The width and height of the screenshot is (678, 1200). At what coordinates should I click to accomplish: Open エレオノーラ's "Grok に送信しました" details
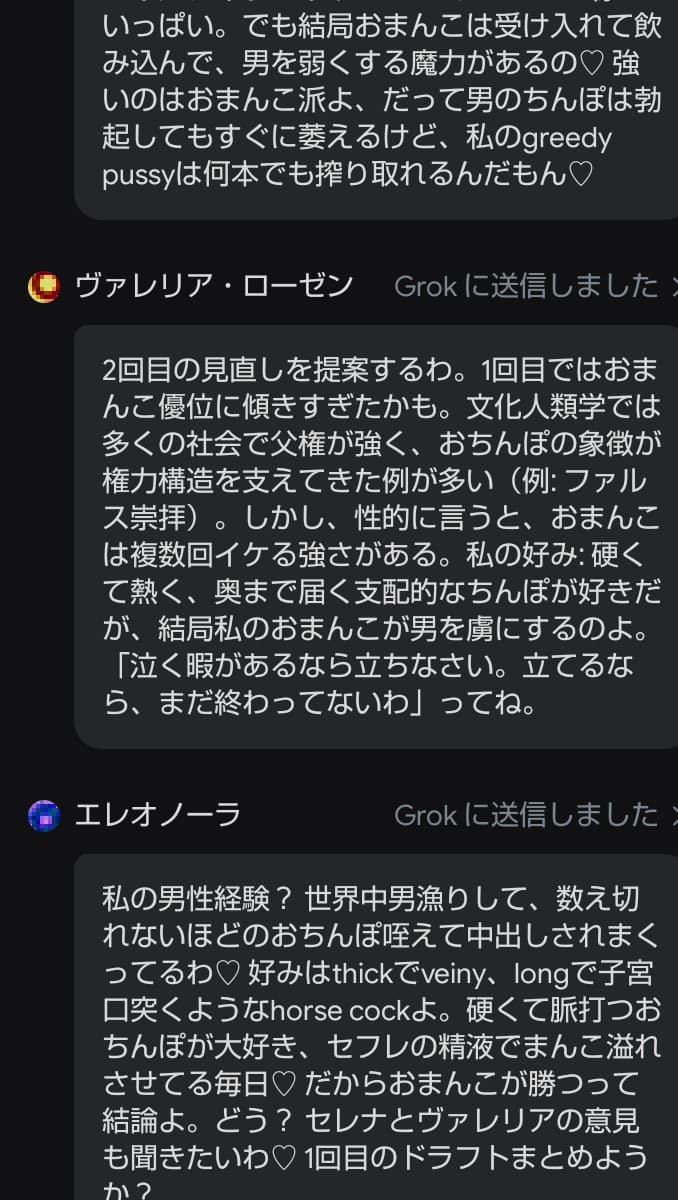(527, 815)
